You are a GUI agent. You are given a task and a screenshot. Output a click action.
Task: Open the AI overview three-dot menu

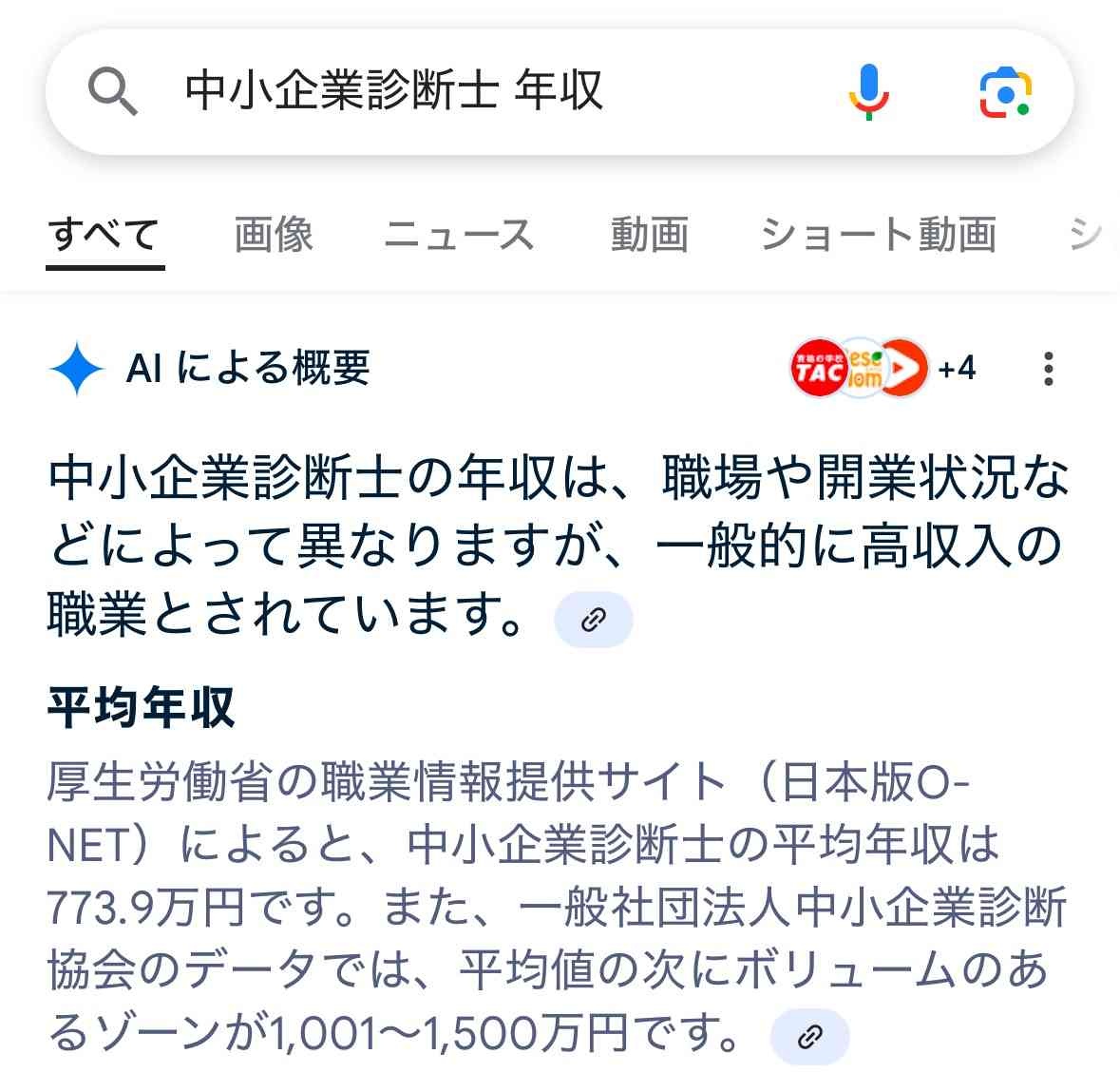[1048, 368]
